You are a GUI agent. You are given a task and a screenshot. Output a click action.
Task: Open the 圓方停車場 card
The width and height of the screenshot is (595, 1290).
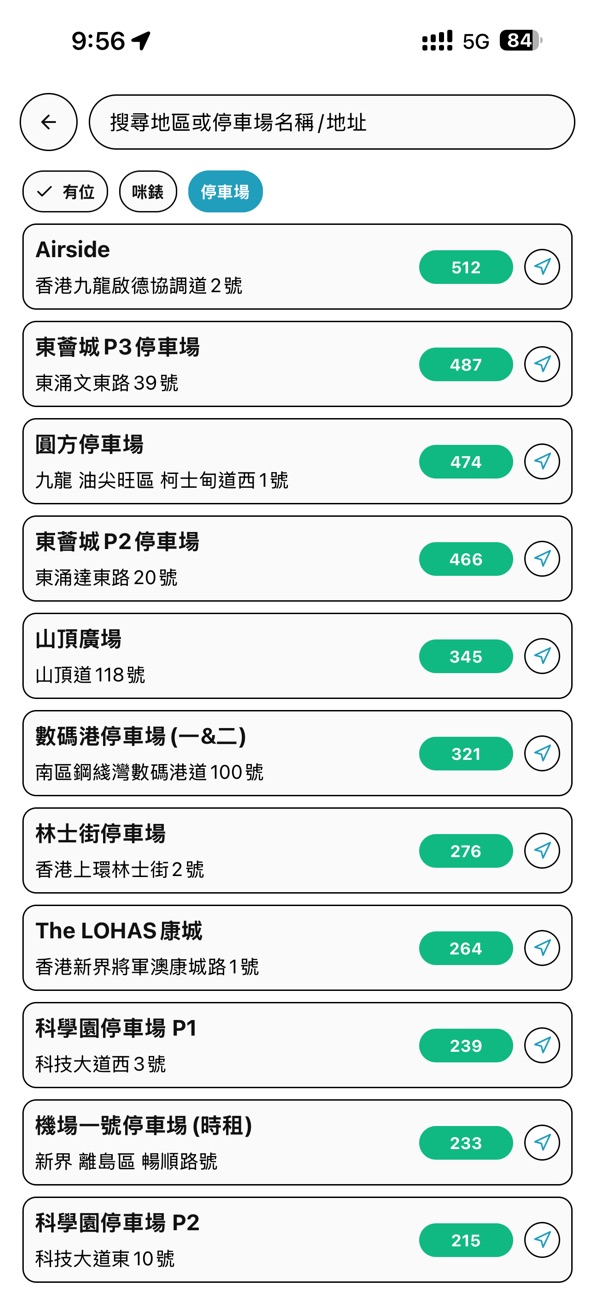297,461
